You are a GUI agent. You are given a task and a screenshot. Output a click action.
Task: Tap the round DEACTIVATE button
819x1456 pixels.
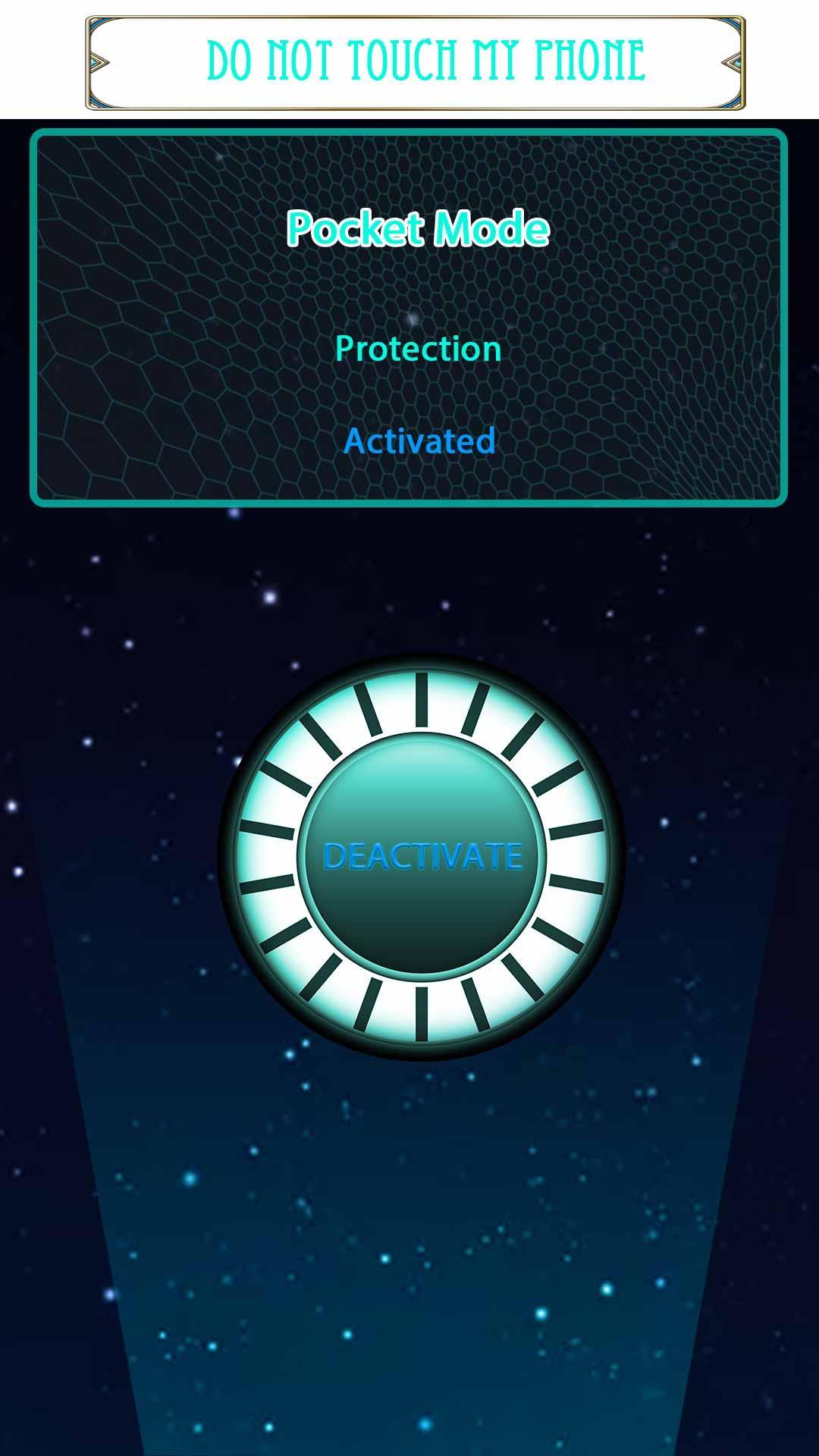[422, 856]
